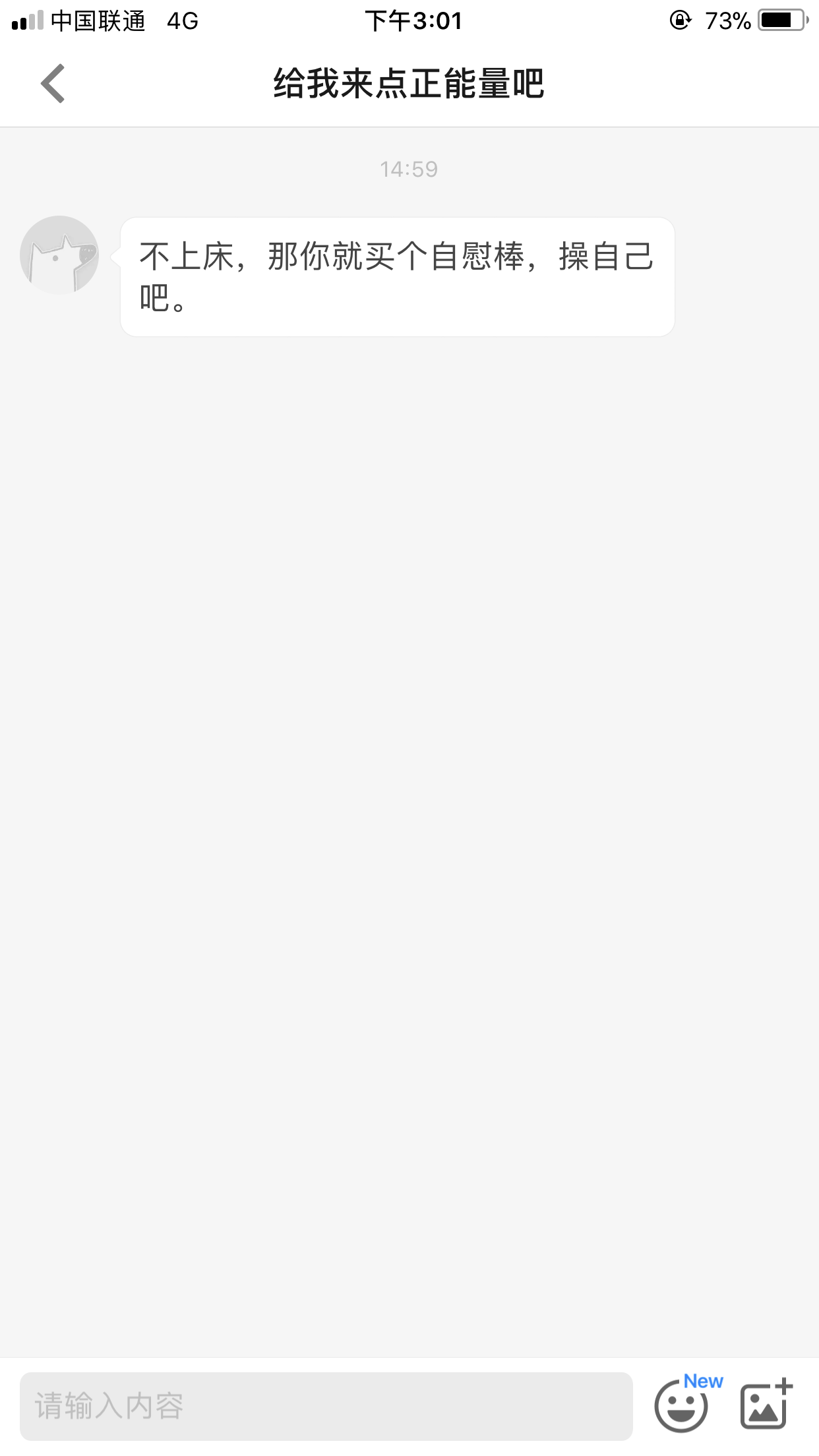Focus the message input field
Image resolution: width=819 pixels, height=1456 pixels.
point(326,1406)
